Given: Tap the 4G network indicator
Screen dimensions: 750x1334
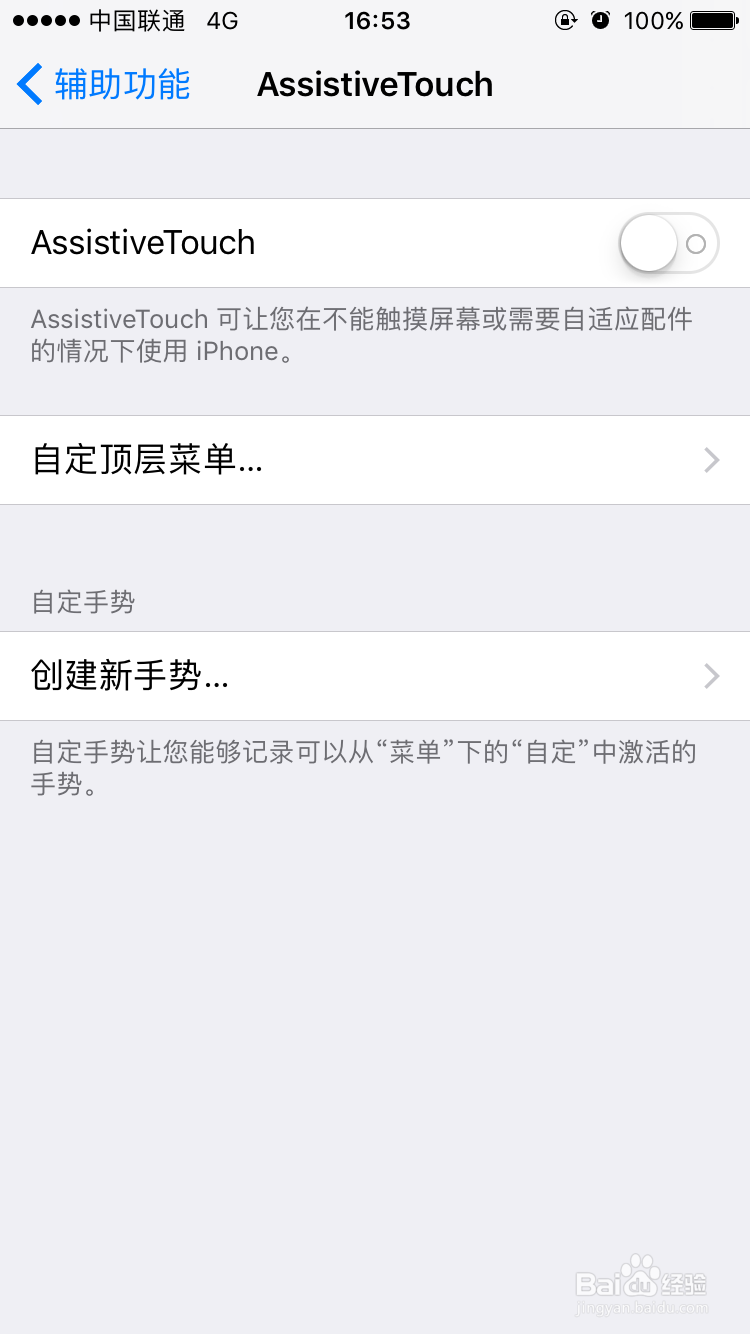Looking at the screenshot, I should tap(220, 21).
